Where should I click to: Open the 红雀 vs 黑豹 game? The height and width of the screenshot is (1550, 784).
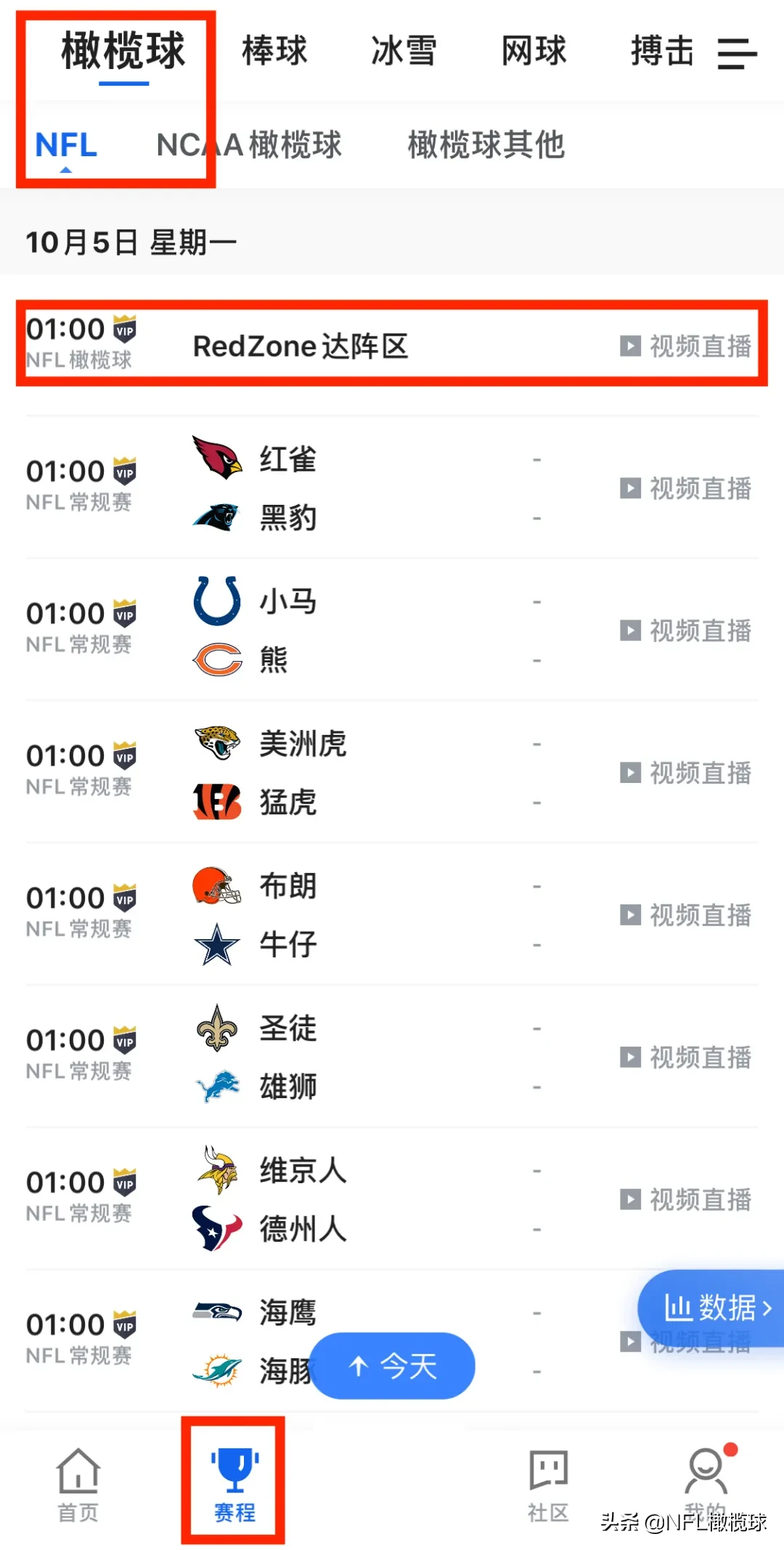pos(392,488)
